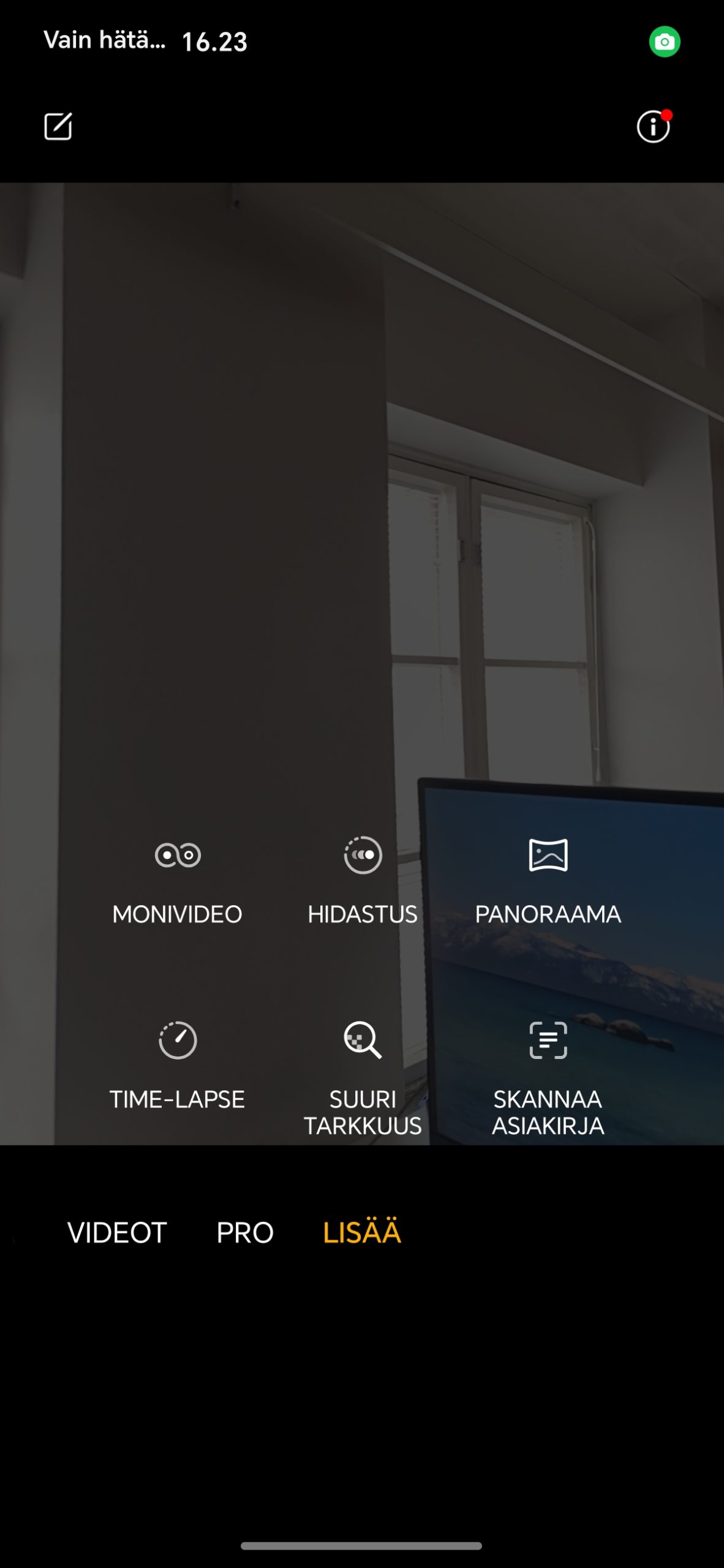
Task: Switch to the VIDEOT tab
Action: pyautogui.click(x=117, y=1232)
